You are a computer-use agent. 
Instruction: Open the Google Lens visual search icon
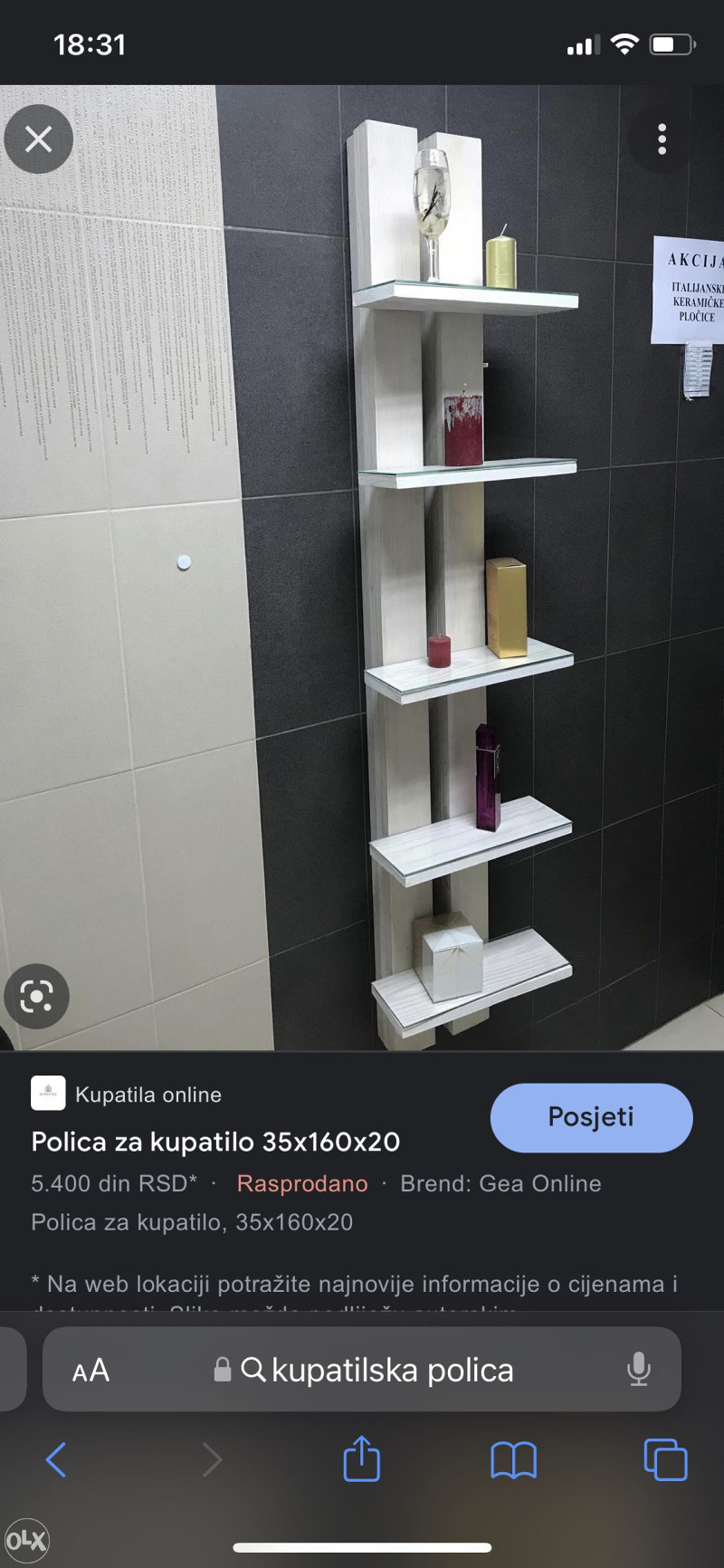click(x=36, y=996)
